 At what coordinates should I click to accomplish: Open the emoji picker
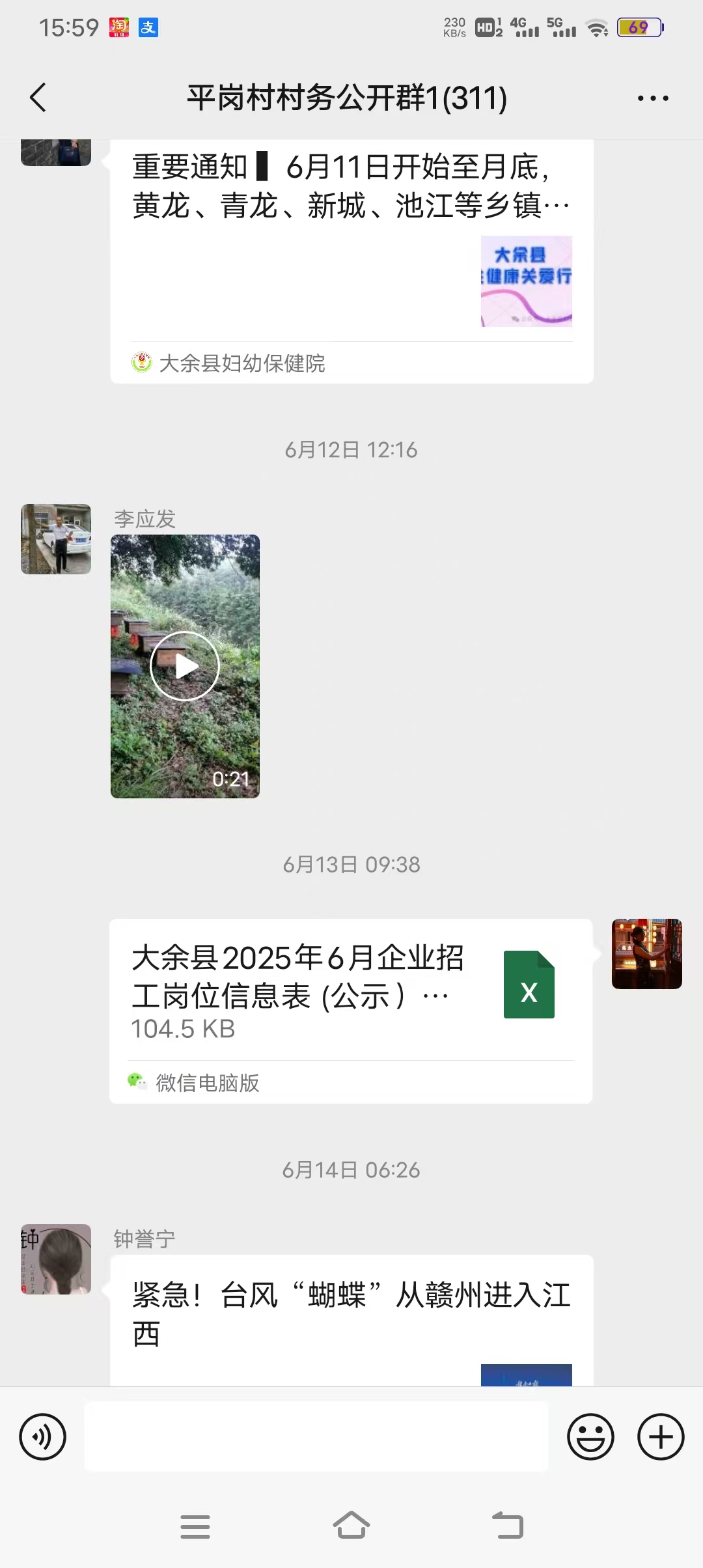tap(590, 1436)
